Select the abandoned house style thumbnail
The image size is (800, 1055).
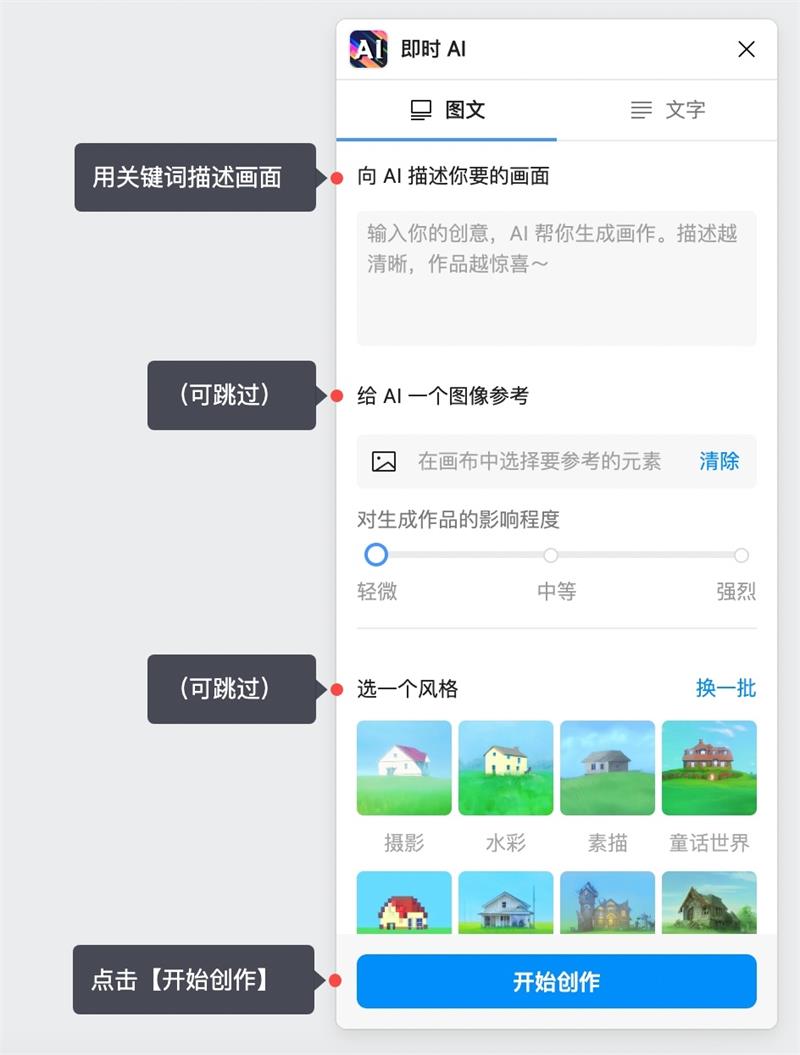point(709,903)
